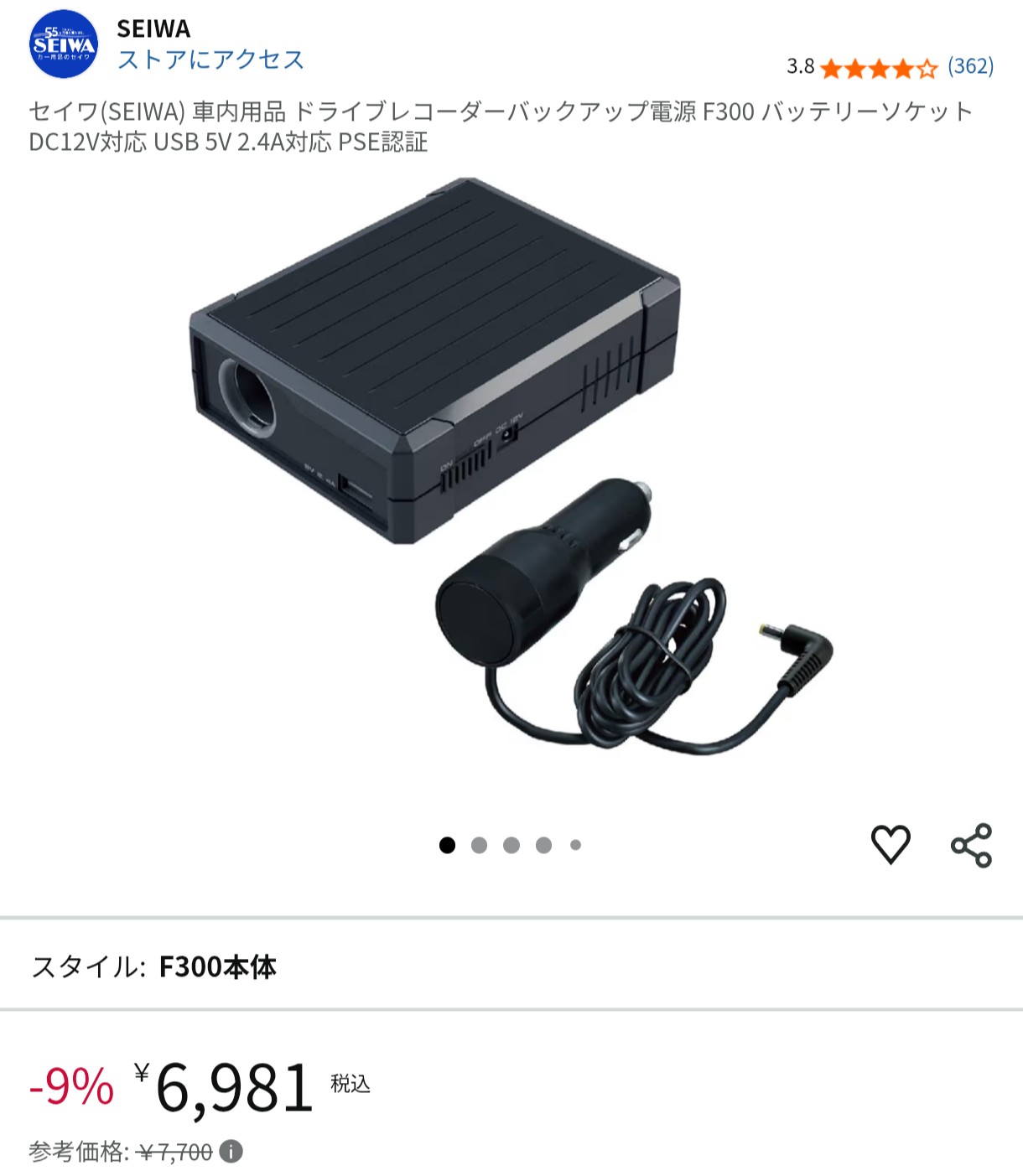Open the product image full view
The width and height of the screenshot is (1023, 1176).
point(511,469)
